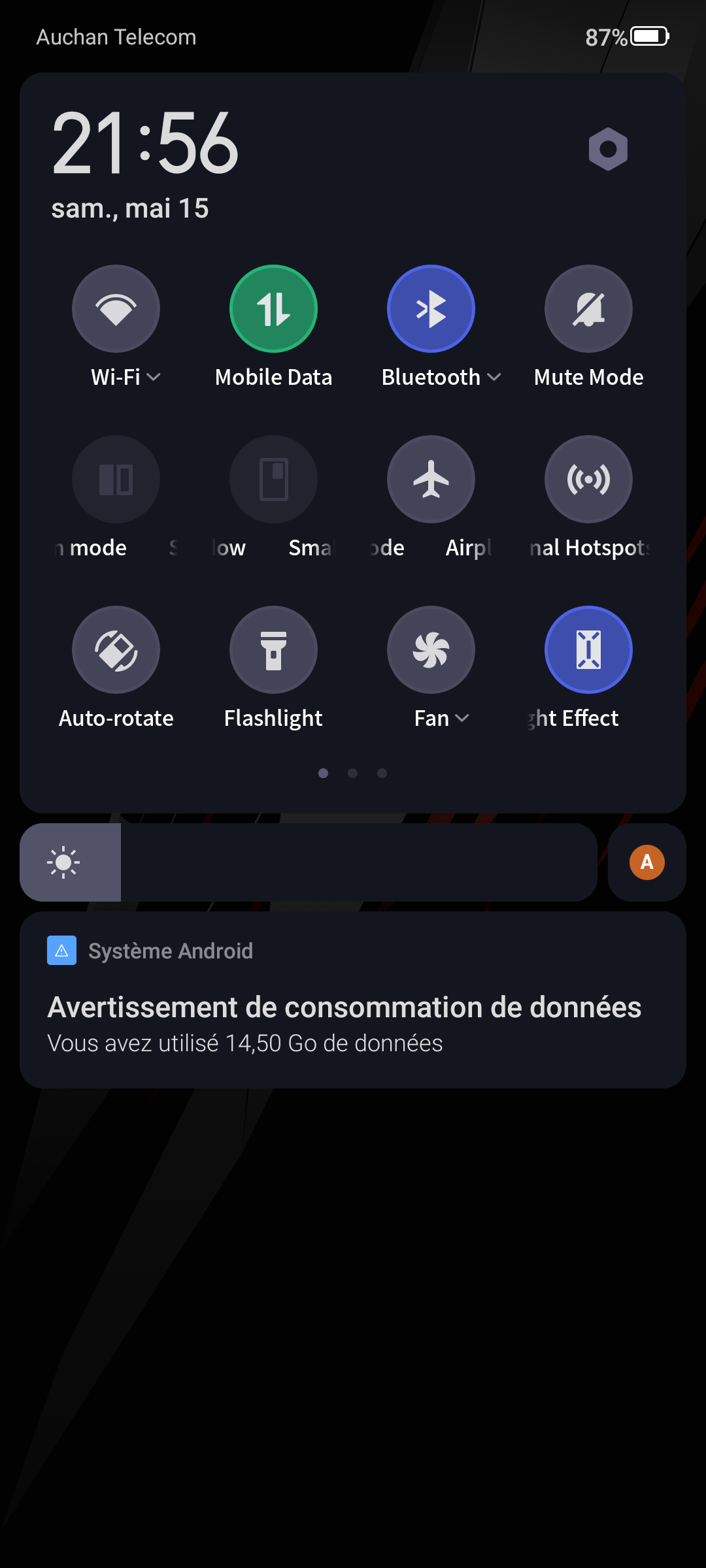Turn off Mobile Data
This screenshot has height=1568, width=706.
273,309
